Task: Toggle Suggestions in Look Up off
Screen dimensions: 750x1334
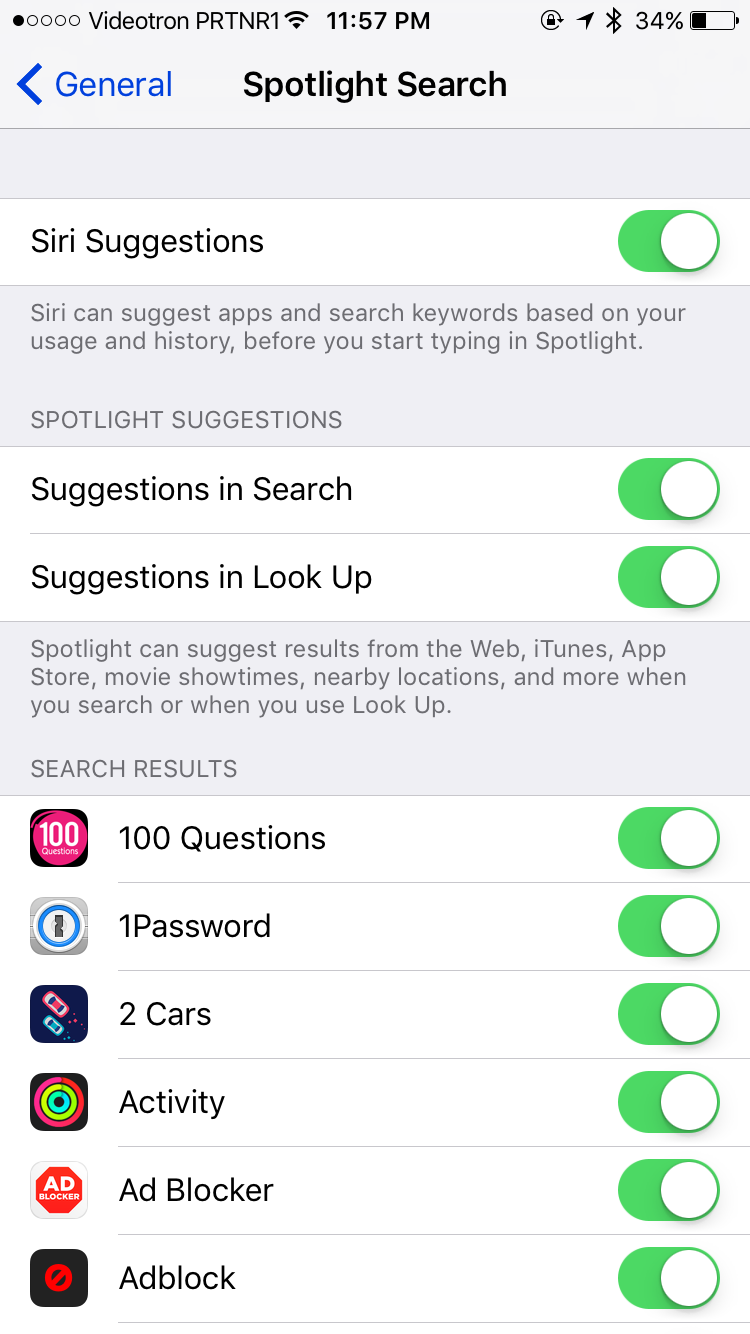Action: (x=669, y=577)
